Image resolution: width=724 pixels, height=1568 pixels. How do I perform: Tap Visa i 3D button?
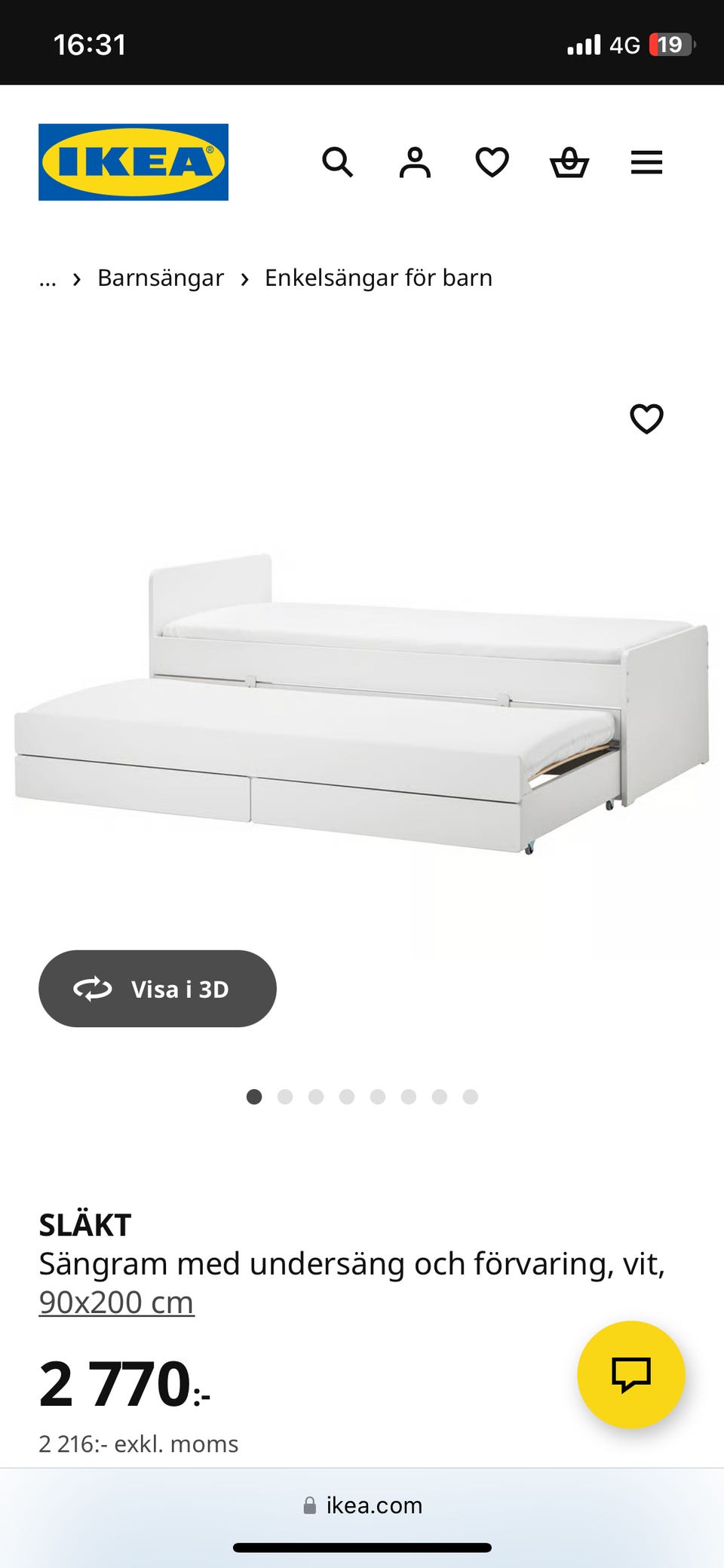point(158,989)
